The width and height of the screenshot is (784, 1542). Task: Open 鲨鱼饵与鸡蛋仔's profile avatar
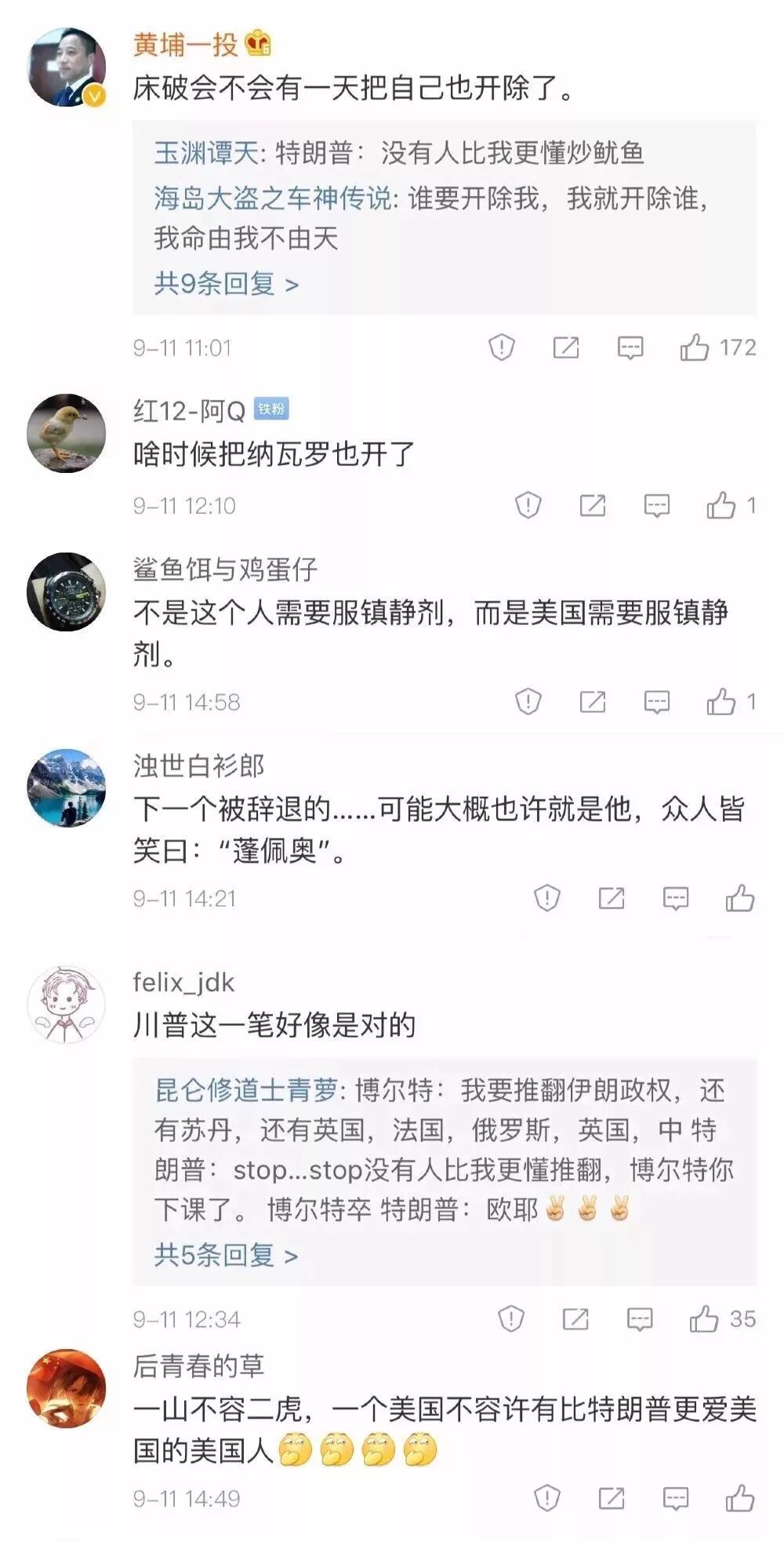point(66,591)
